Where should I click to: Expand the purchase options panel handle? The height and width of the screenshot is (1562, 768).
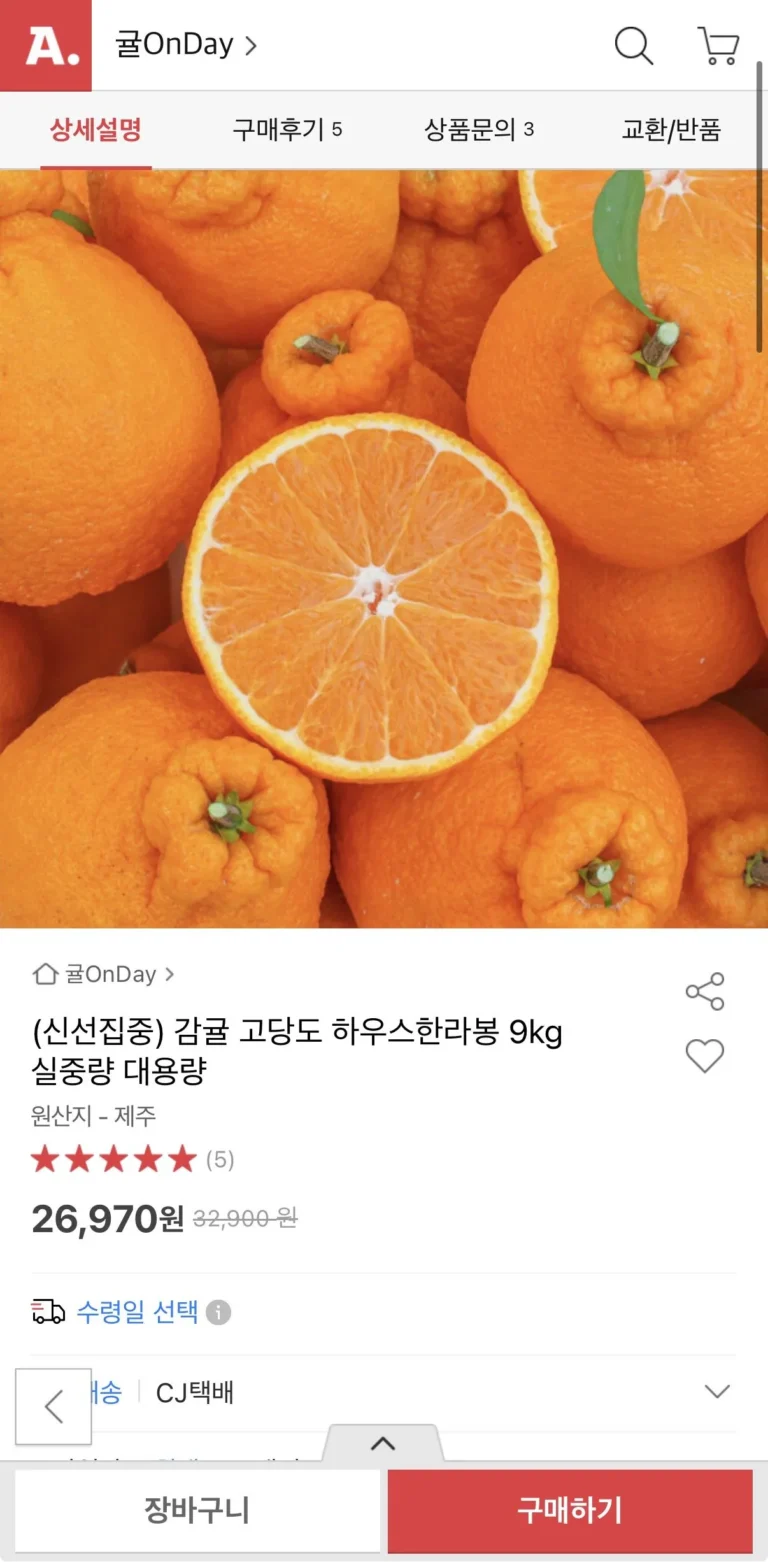(x=383, y=1444)
